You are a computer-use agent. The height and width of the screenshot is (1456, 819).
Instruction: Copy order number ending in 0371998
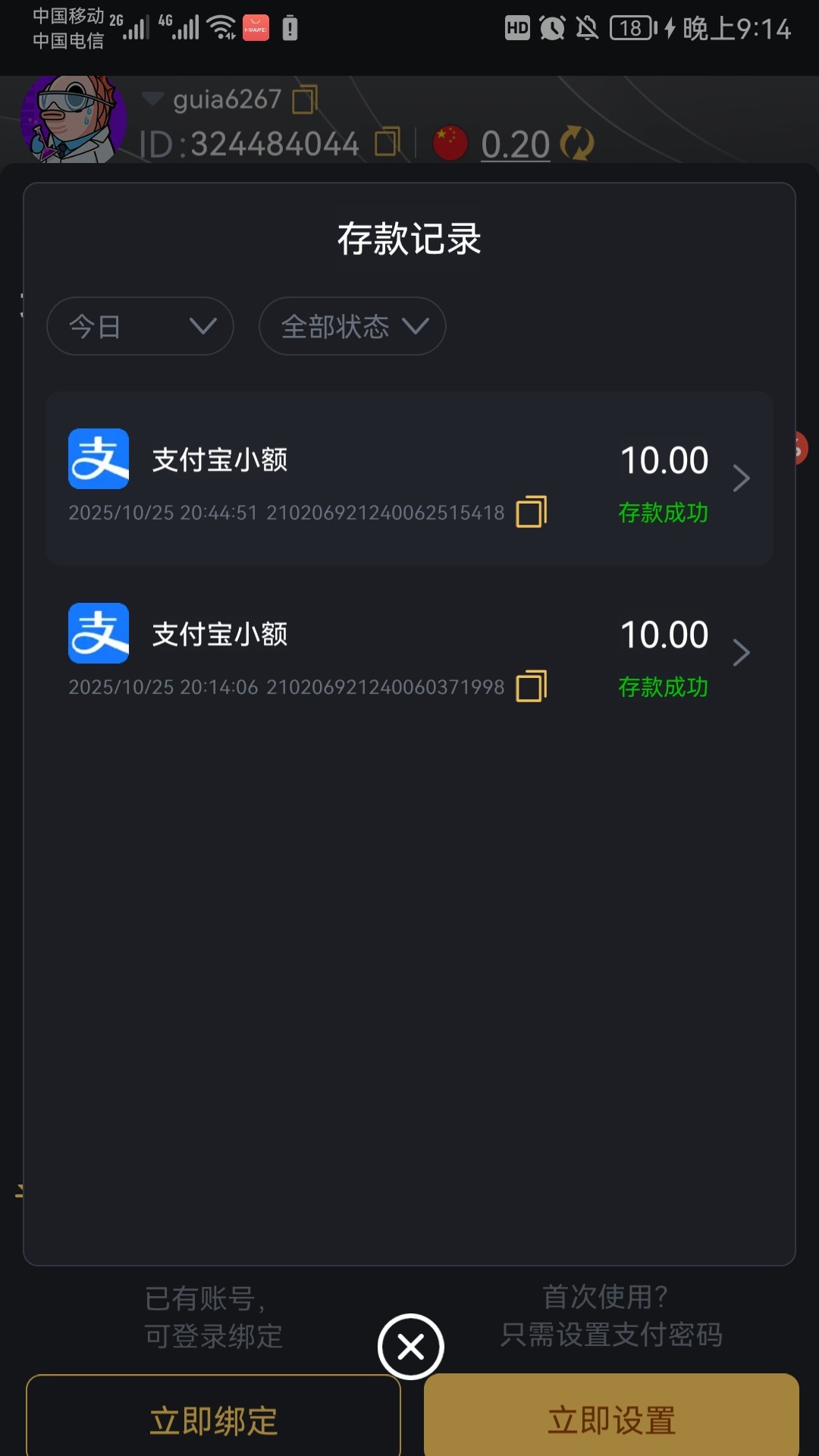coord(531,686)
